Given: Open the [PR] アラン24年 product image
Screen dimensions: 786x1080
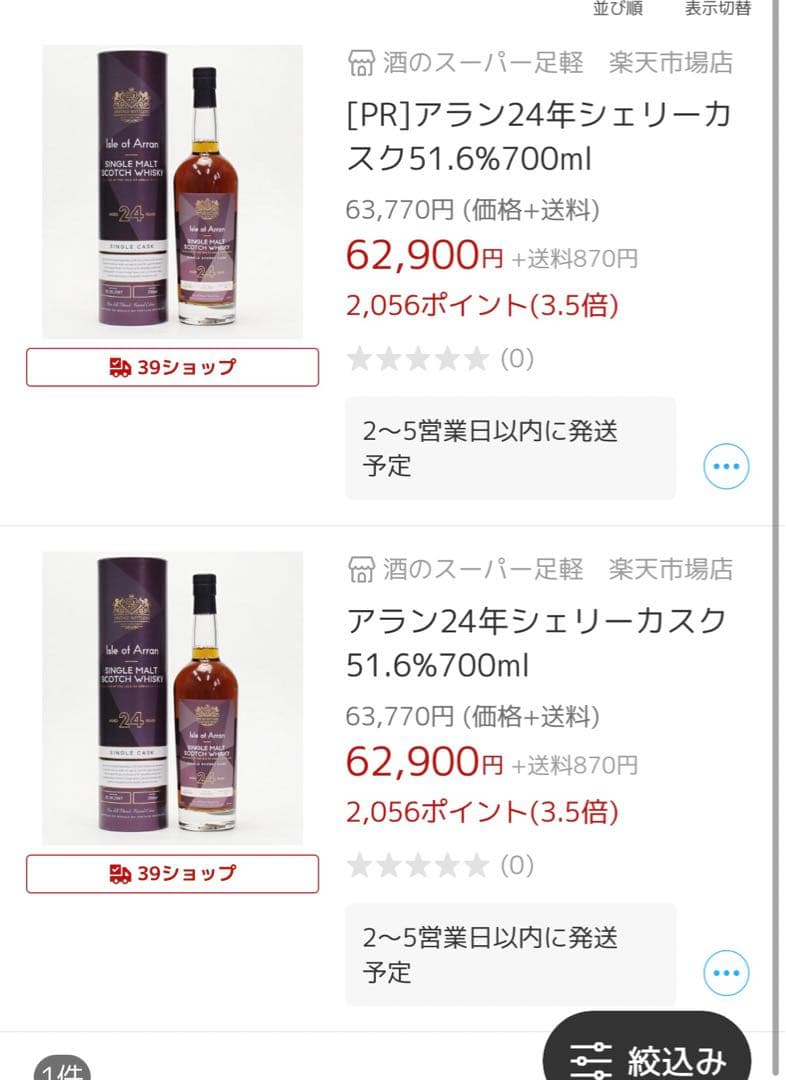Looking at the screenshot, I should click(172, 191).
